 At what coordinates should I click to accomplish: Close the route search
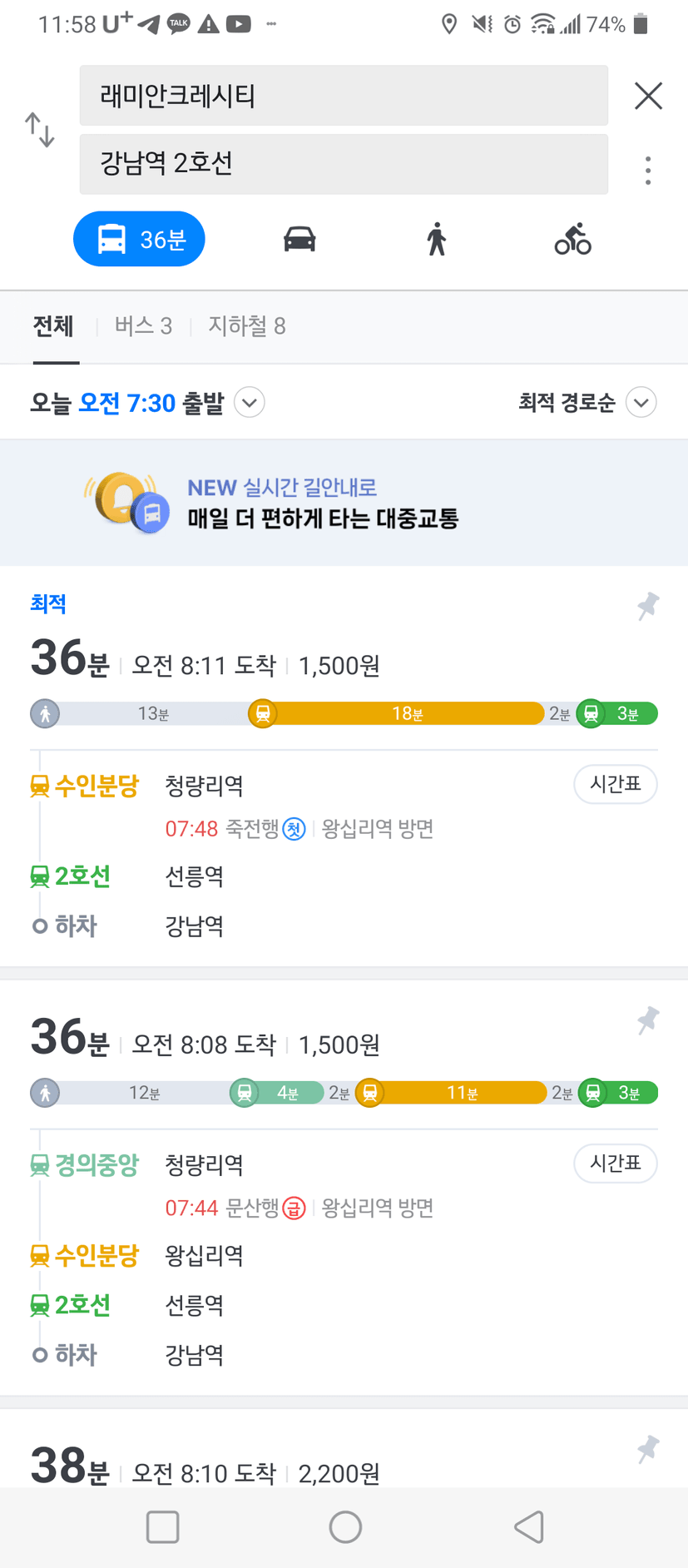[x=648, y=96]
